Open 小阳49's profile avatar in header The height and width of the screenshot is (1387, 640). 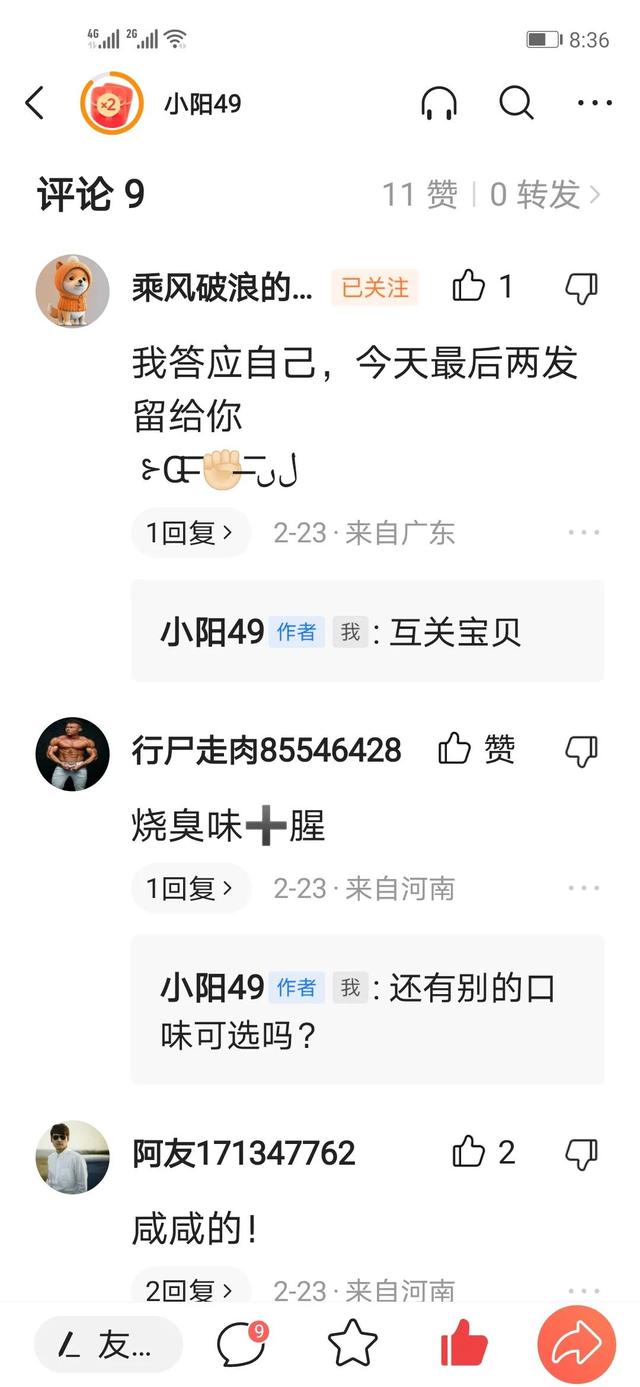pyautogui.click(x=112, y=102)
